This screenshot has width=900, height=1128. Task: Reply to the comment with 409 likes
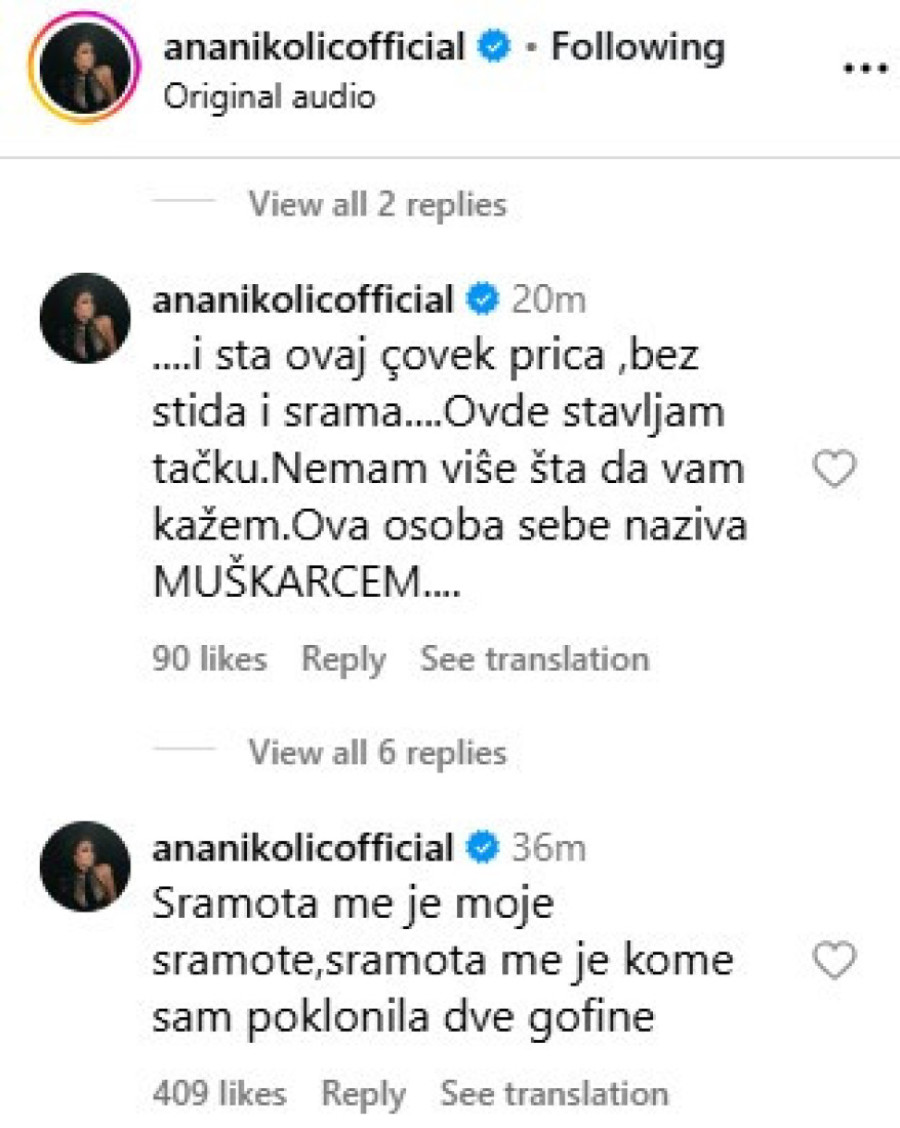click(x=363, y=1093)
